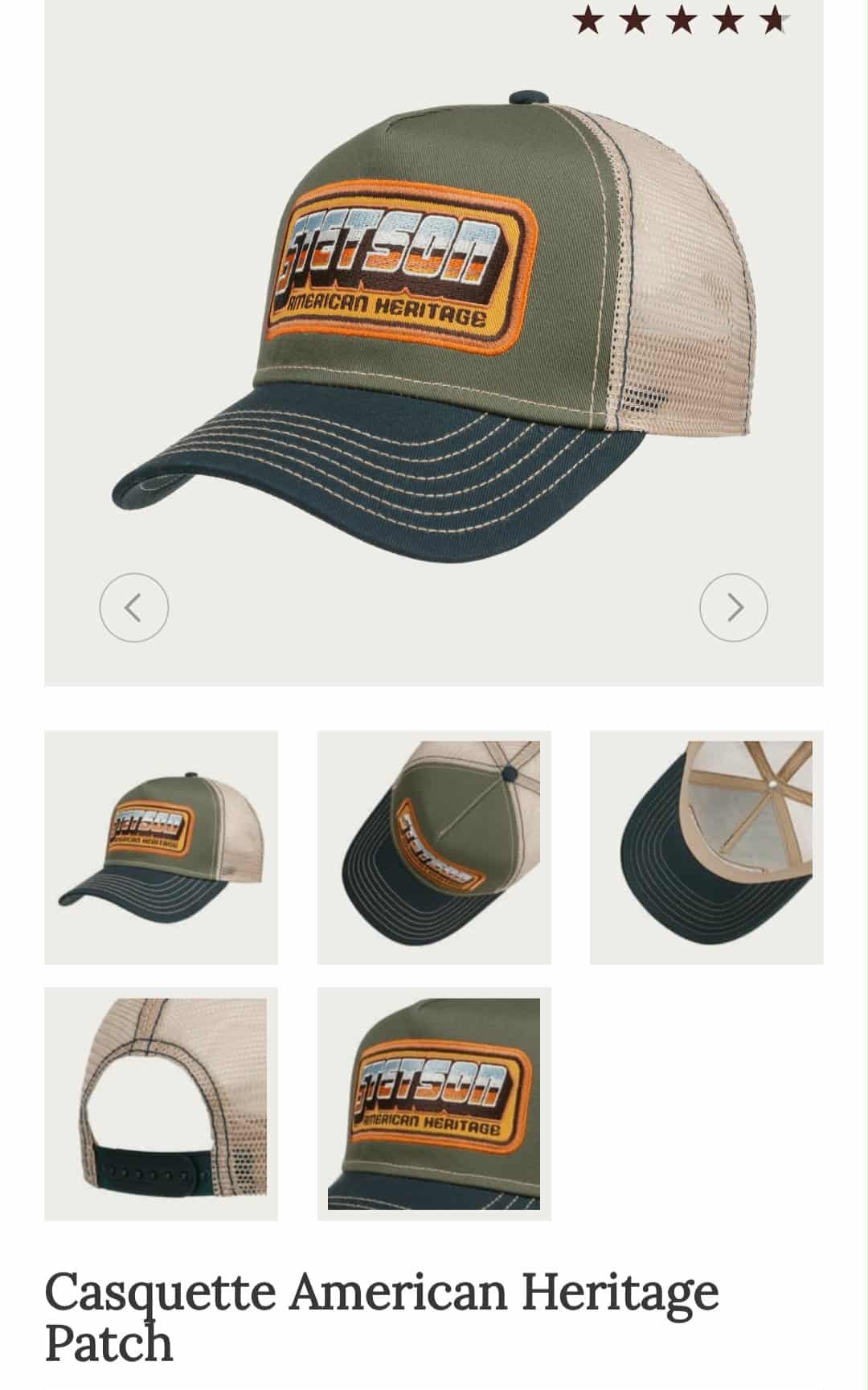Expand the product gallery by clicking the main photo

tap(434, 322)
